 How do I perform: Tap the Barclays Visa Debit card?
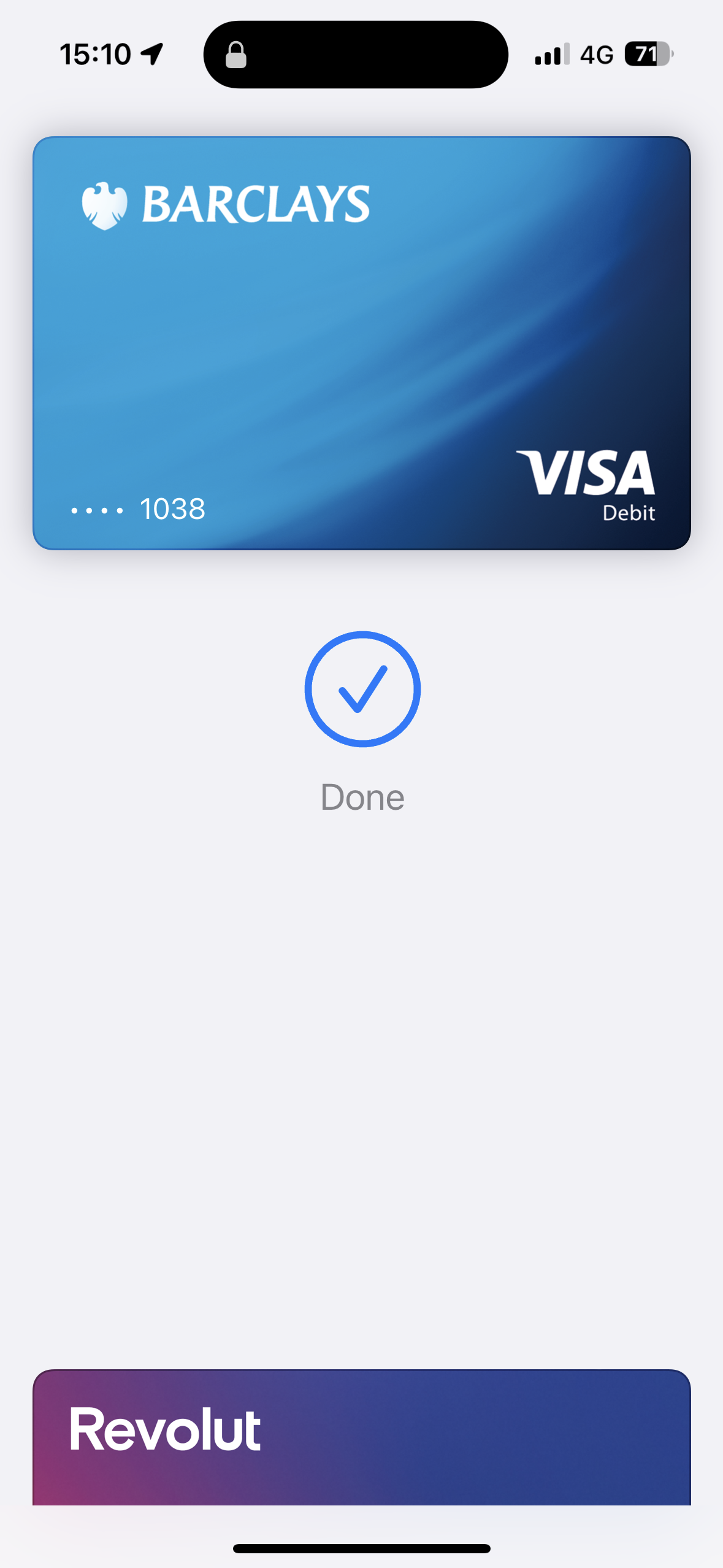361,343
